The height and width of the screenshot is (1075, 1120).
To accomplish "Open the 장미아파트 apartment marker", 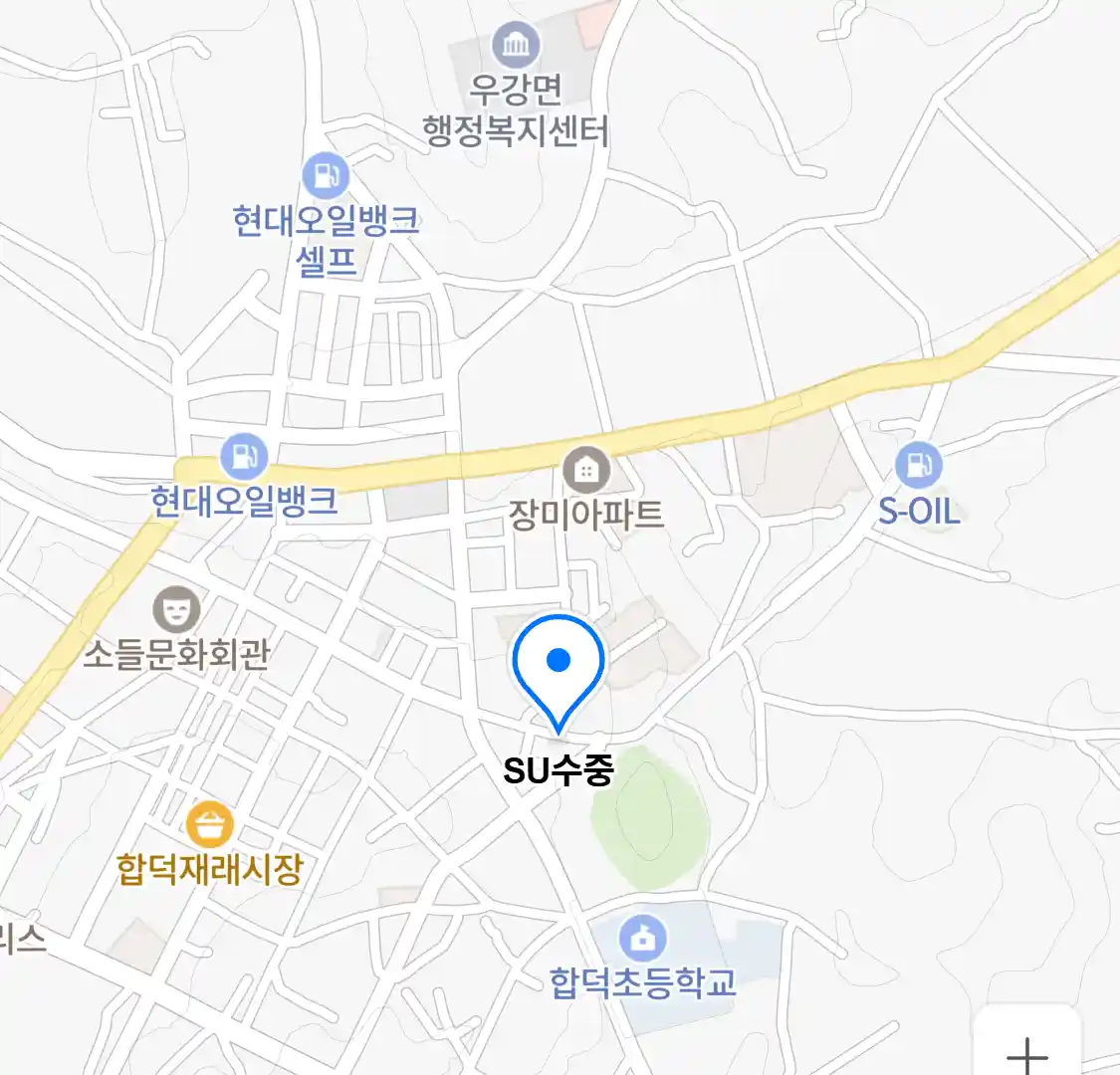I will coord(586,470).
